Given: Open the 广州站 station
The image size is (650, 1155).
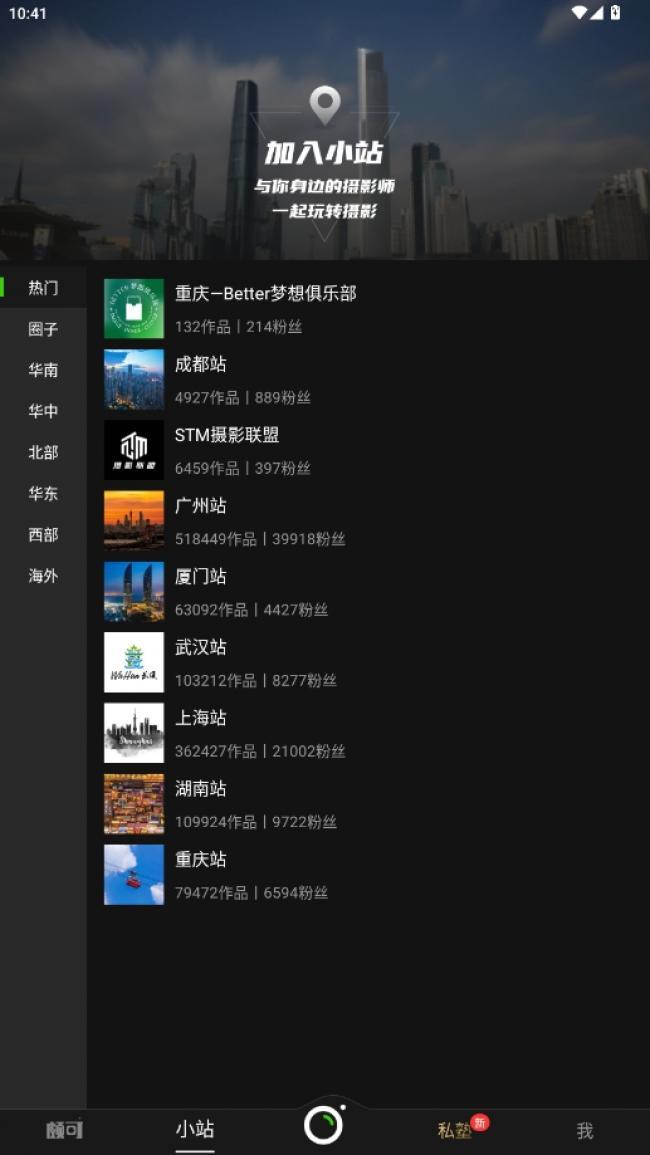Looking at the screenshot, I should pyautogui.click(x=368, y=521).
